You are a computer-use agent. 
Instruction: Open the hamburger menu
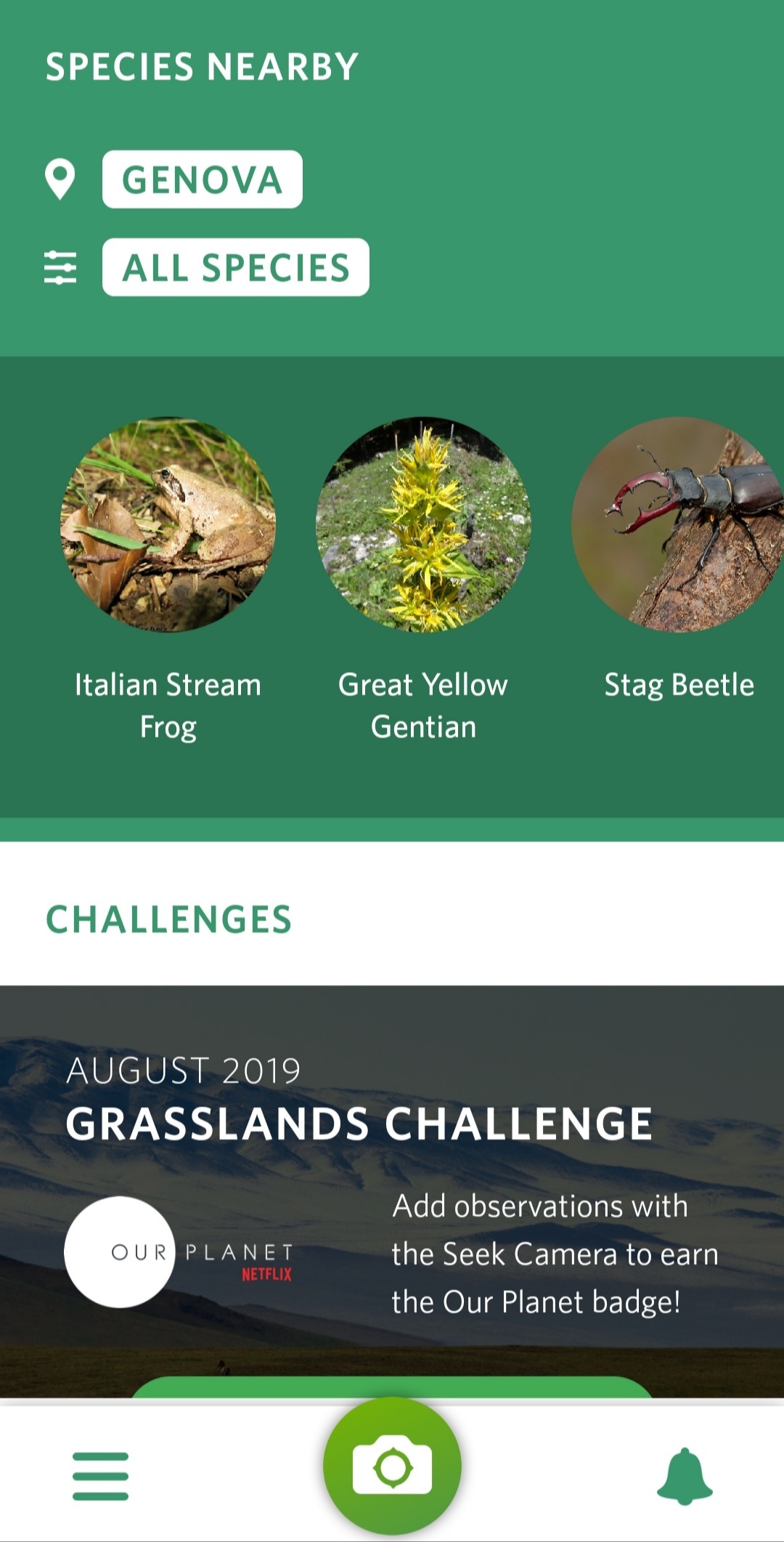(x=100, y=1476)
